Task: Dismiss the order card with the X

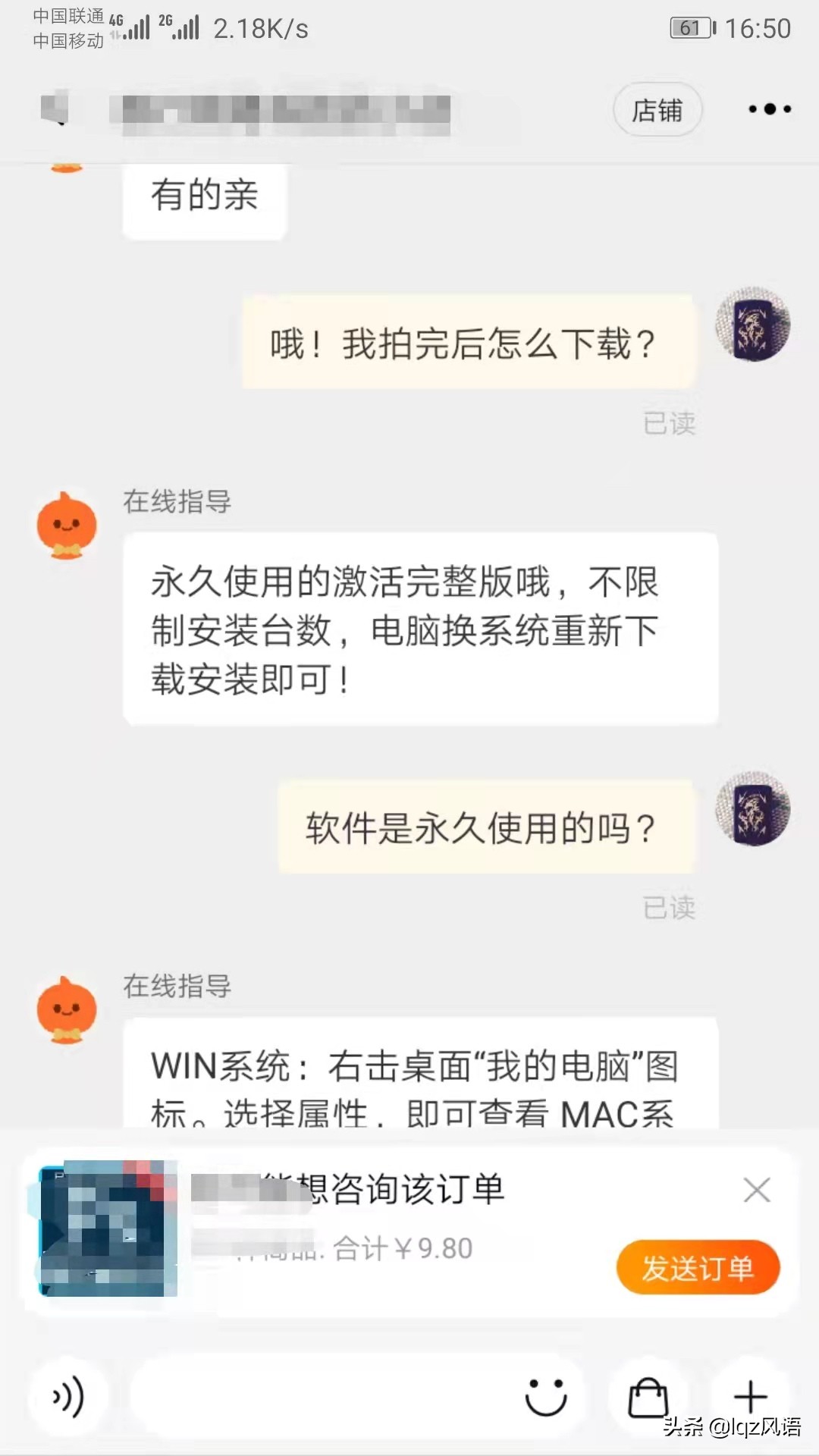Action: tap(757, 1191)
